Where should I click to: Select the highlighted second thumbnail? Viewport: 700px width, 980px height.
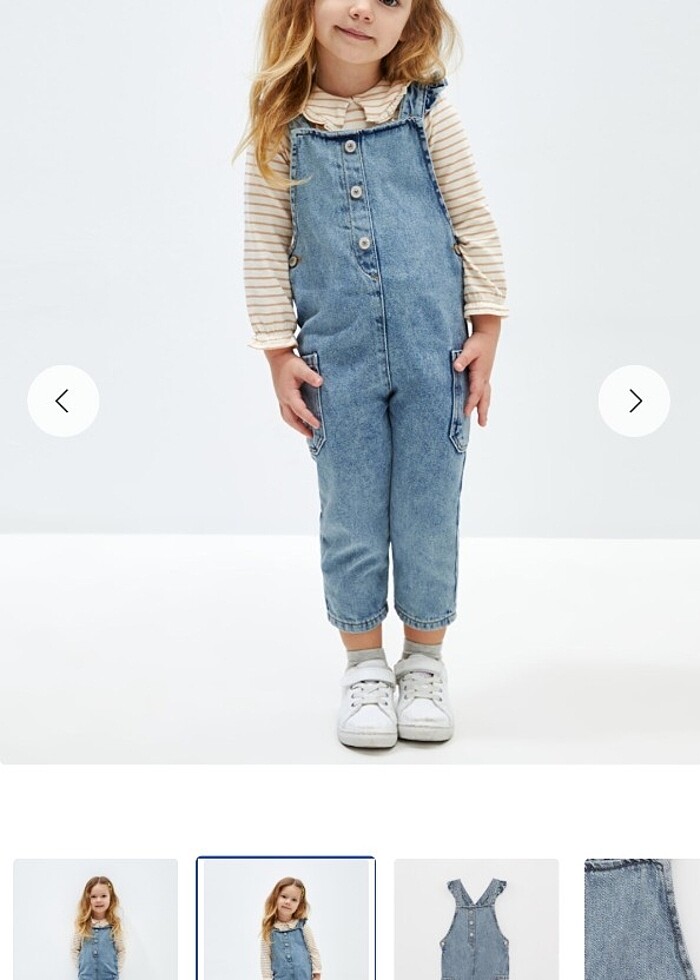[286, 919]
